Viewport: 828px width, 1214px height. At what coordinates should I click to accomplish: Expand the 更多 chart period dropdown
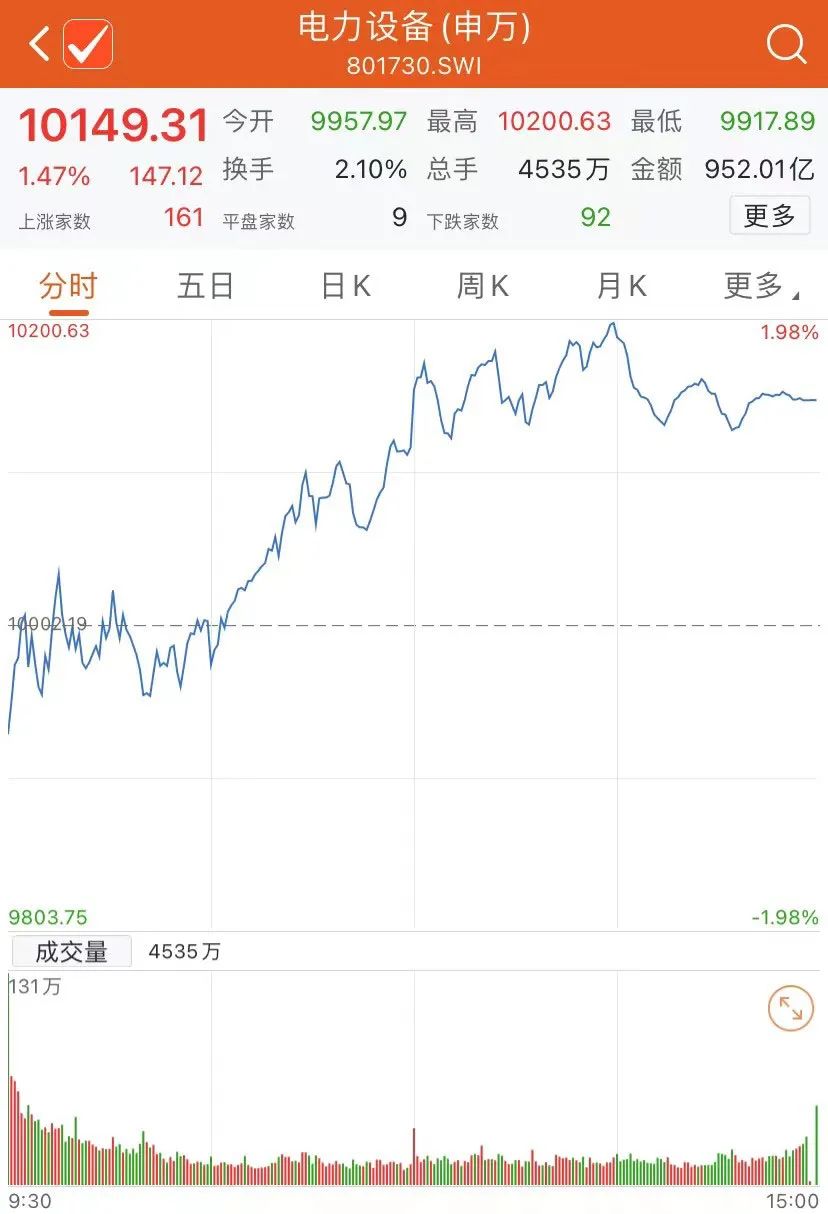coord(760,287)
